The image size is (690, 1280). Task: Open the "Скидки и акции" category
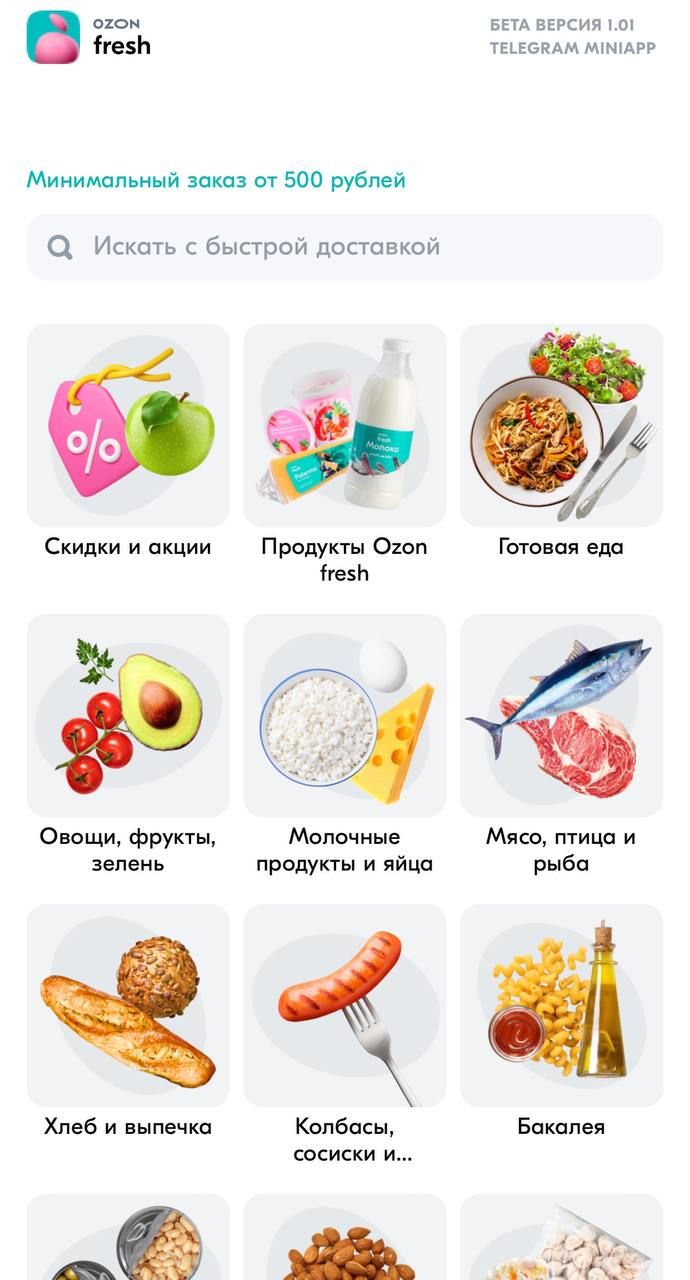click(x=128, y=426)
